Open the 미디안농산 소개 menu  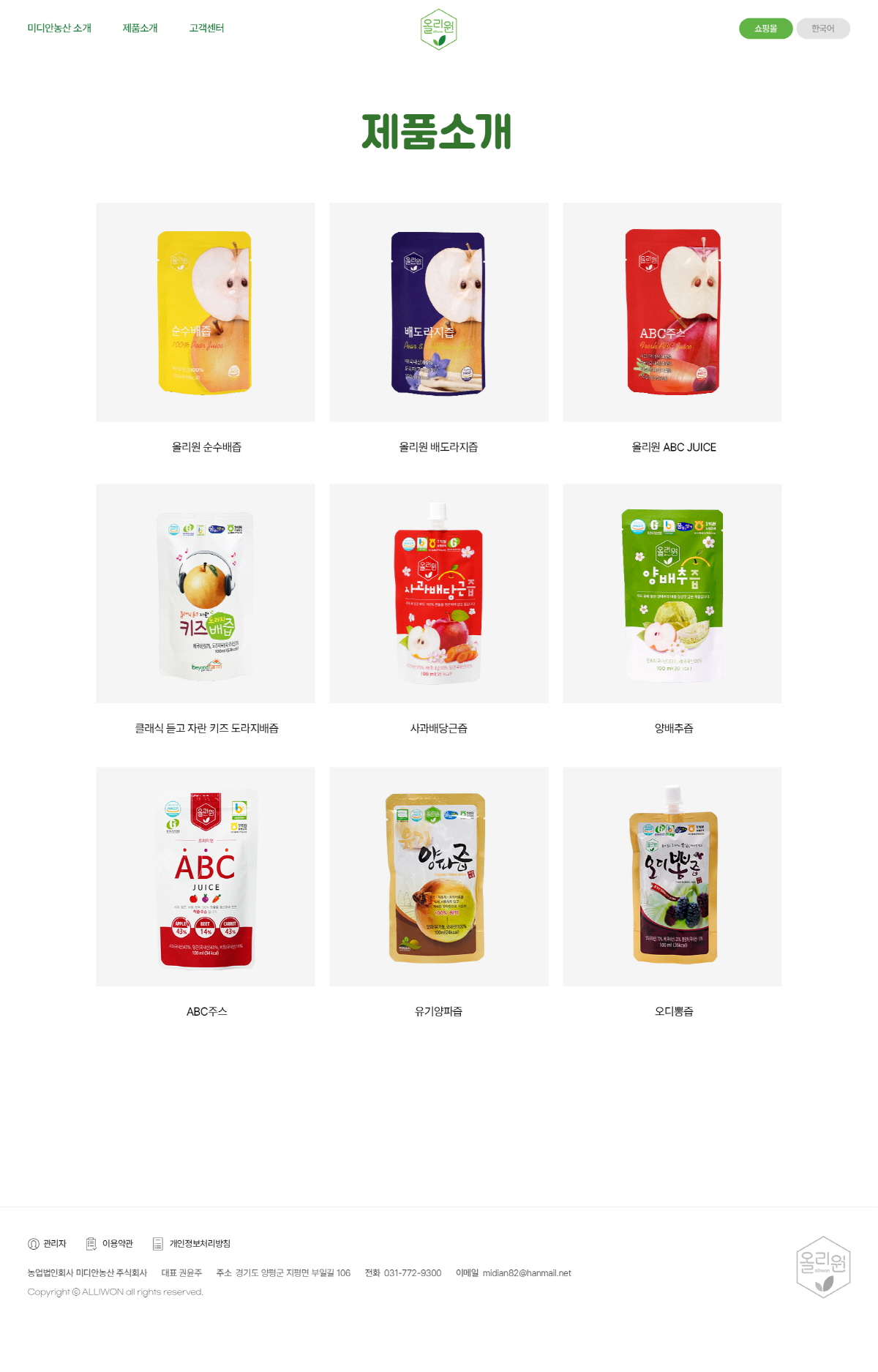59,29
